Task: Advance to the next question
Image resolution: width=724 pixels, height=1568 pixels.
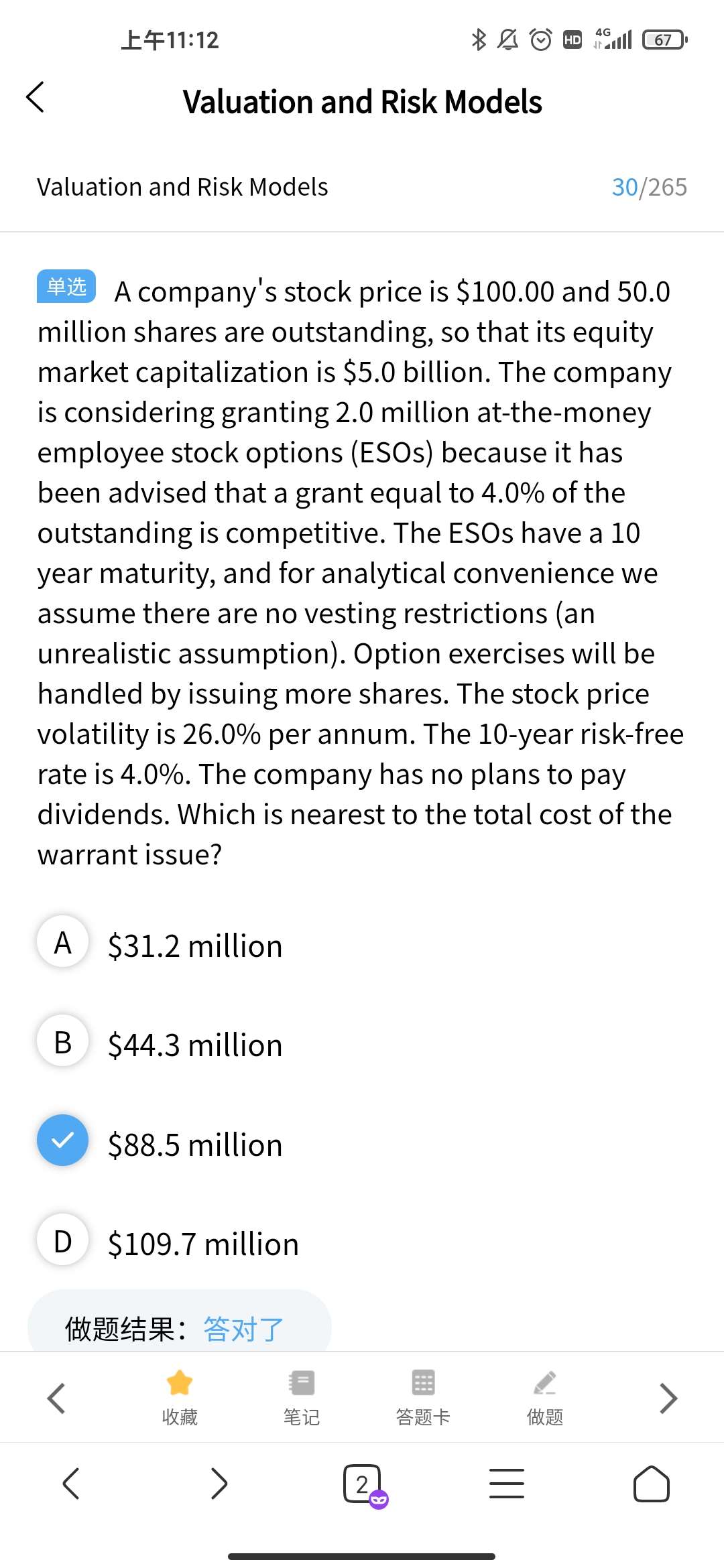Action: 668,1398
